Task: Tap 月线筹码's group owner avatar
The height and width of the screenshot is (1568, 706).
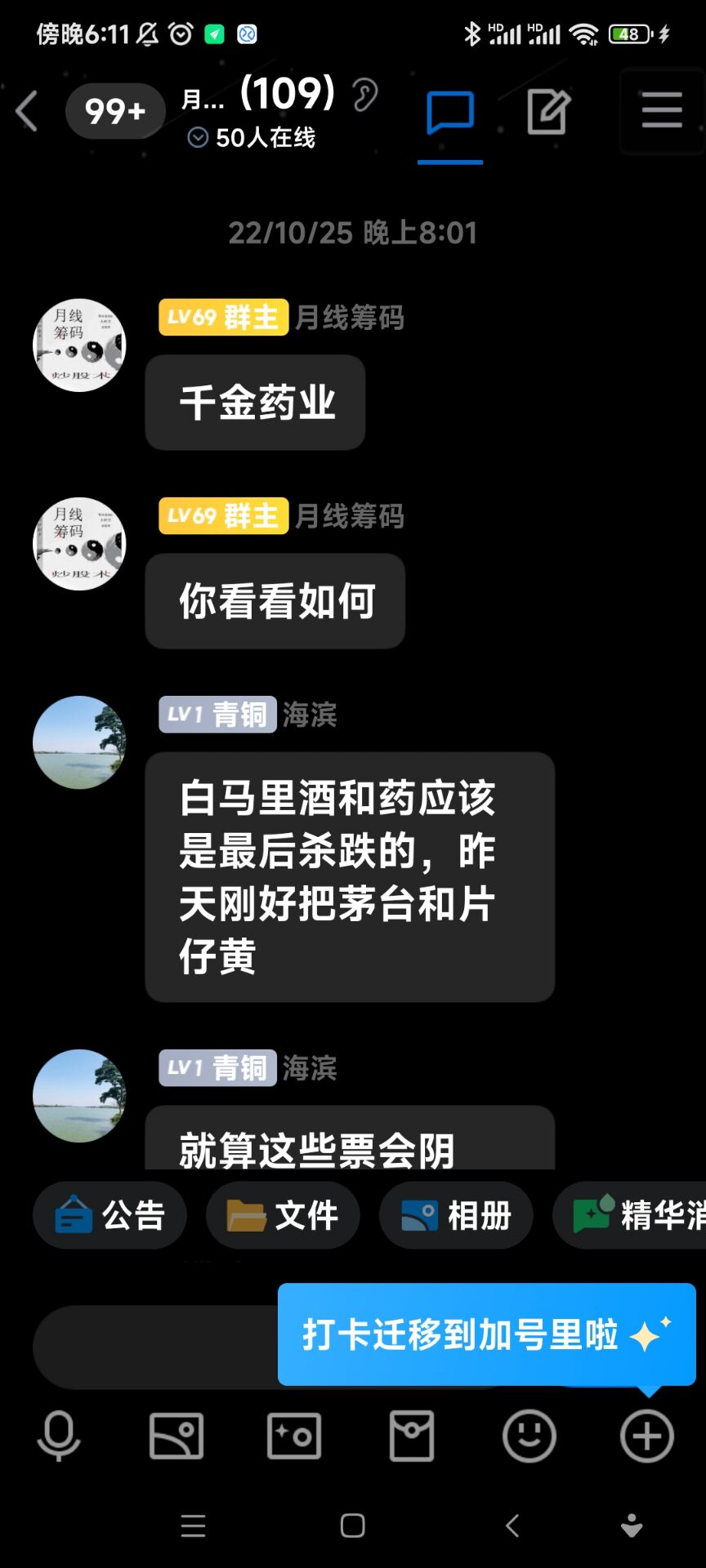Action: [x=78, y=345]
